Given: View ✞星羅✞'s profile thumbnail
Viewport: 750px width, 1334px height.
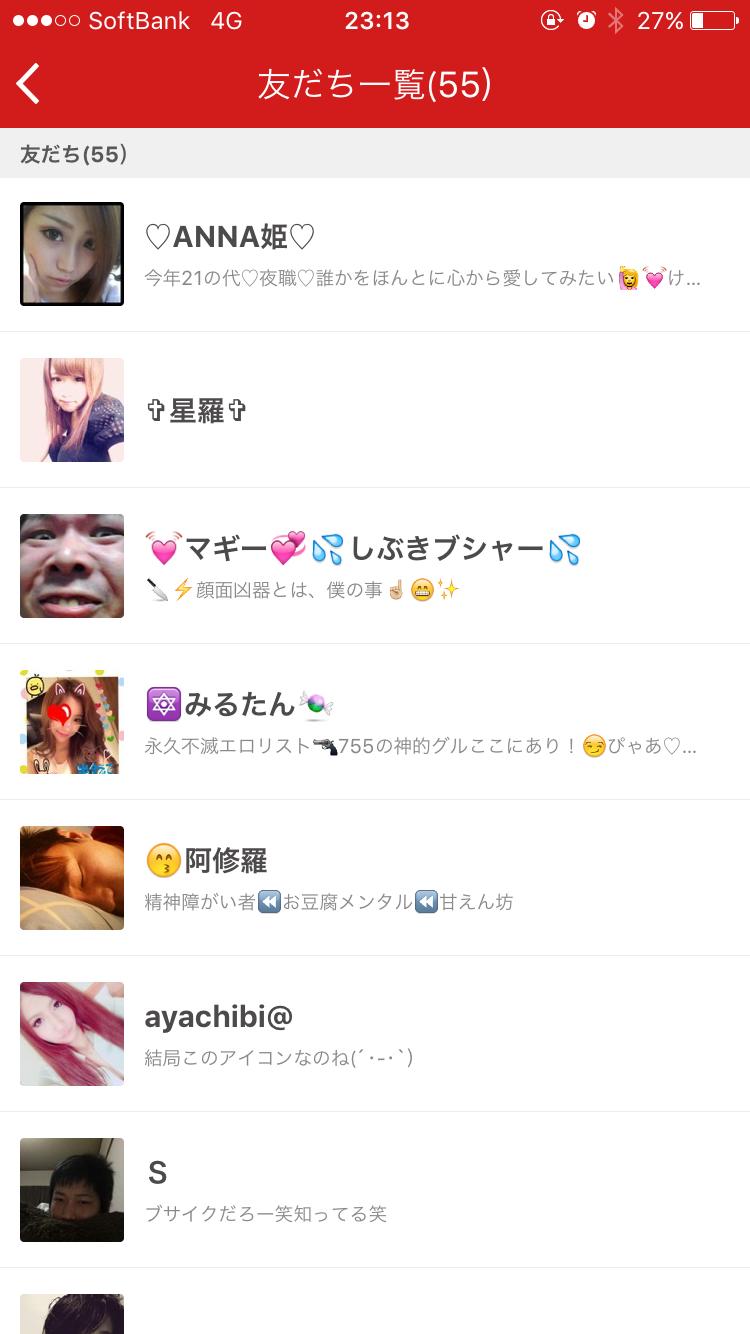Looking at the screenshot, I should tap(71, 410).
